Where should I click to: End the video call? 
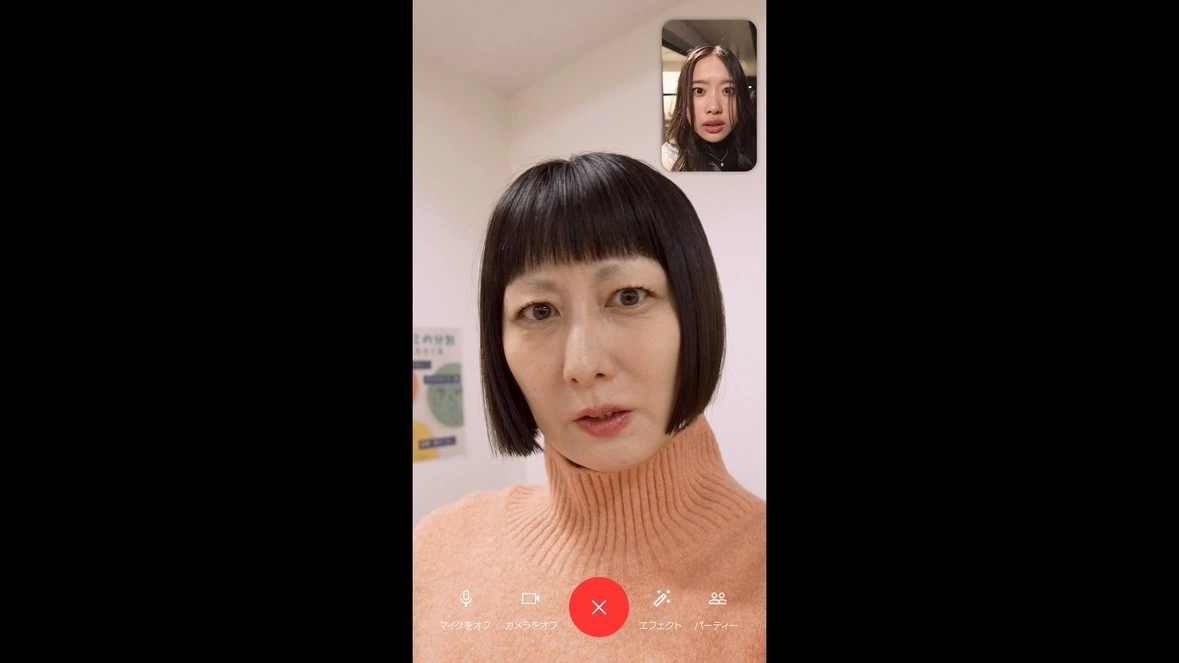[598, 607]
